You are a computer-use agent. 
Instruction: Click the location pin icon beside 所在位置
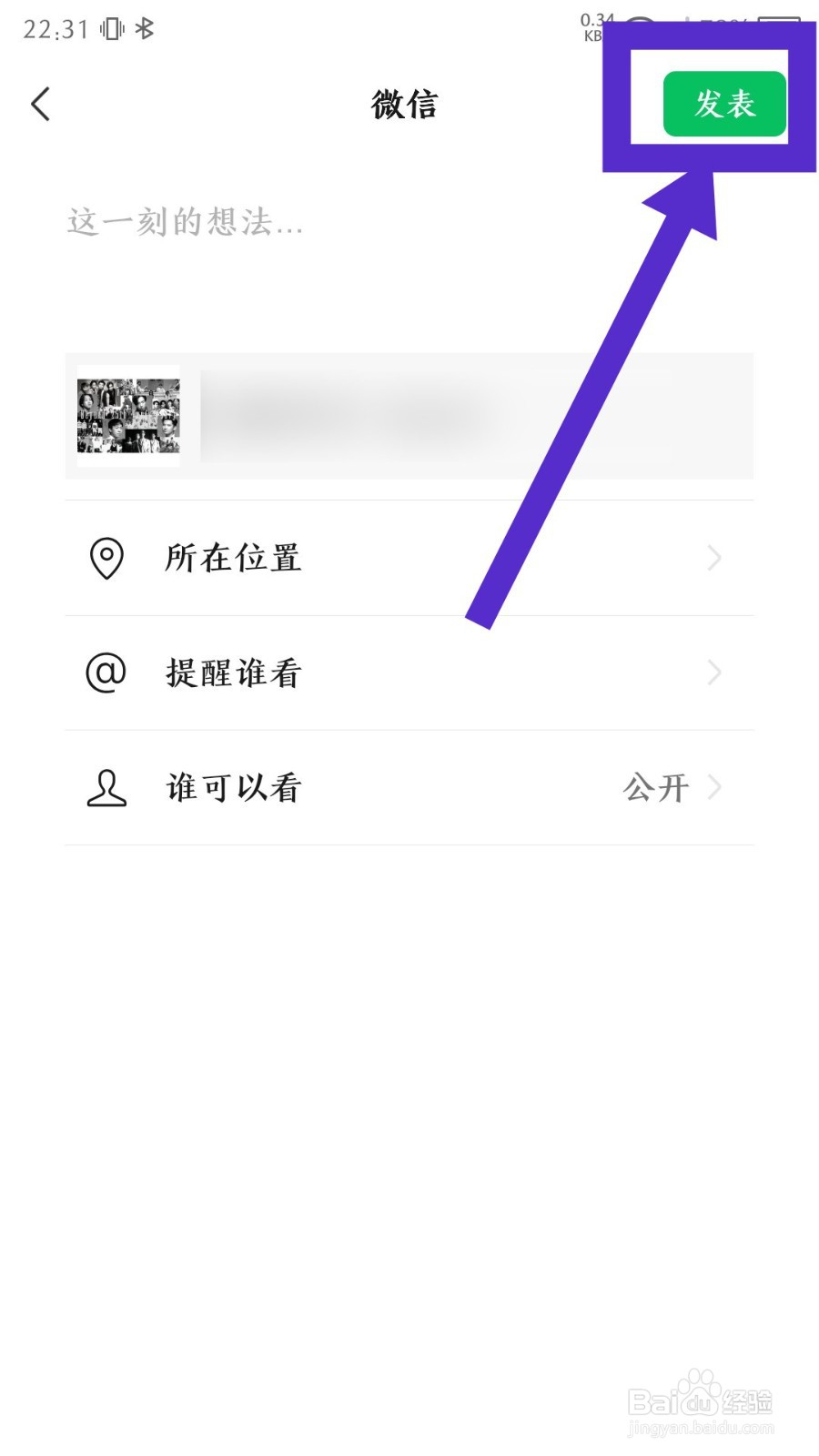coord(106,559)
